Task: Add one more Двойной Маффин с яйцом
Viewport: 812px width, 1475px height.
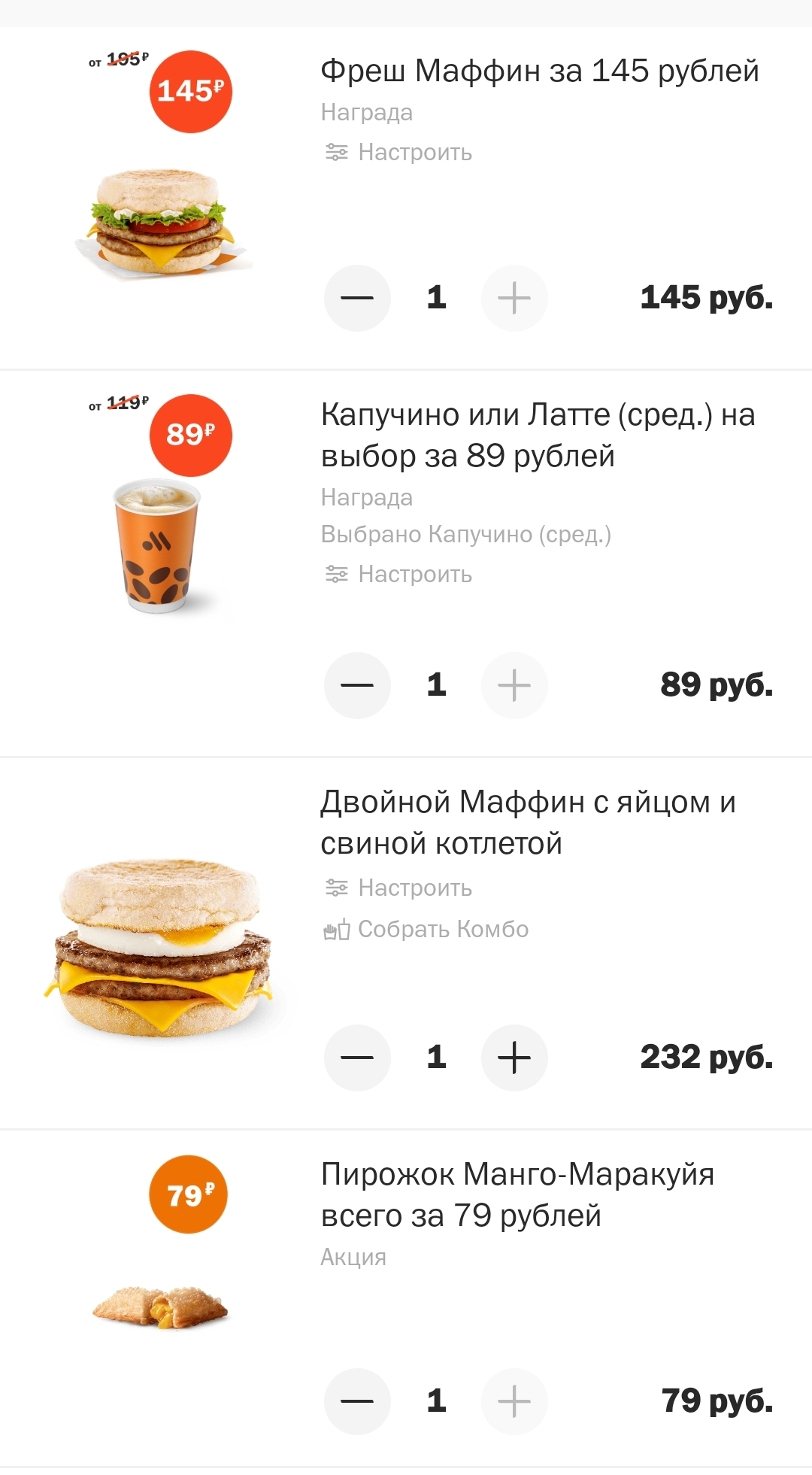Action: [x=514, y=1058]
